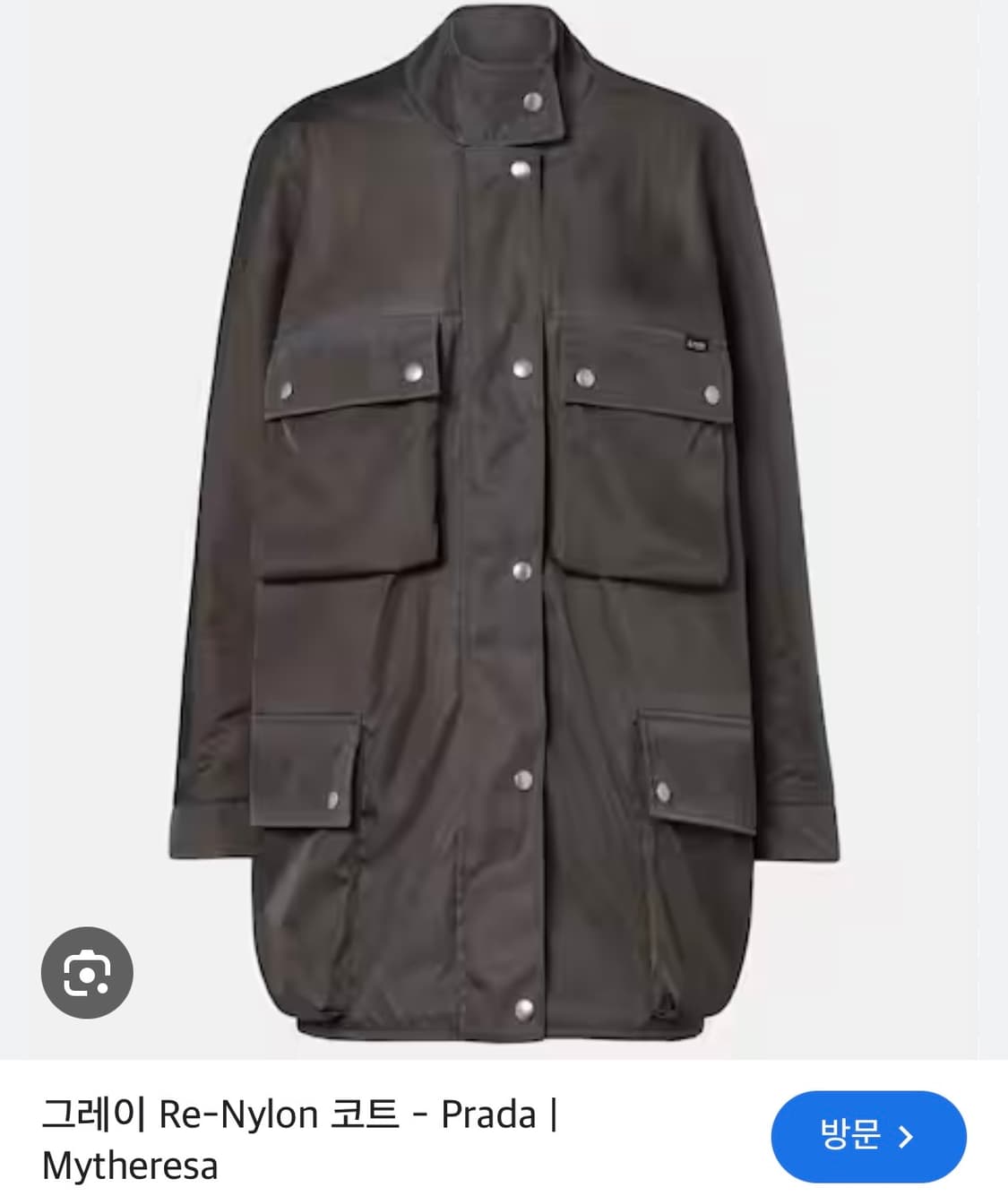Tap the 방문 button to visit Mytheresa

(867, 1136)
